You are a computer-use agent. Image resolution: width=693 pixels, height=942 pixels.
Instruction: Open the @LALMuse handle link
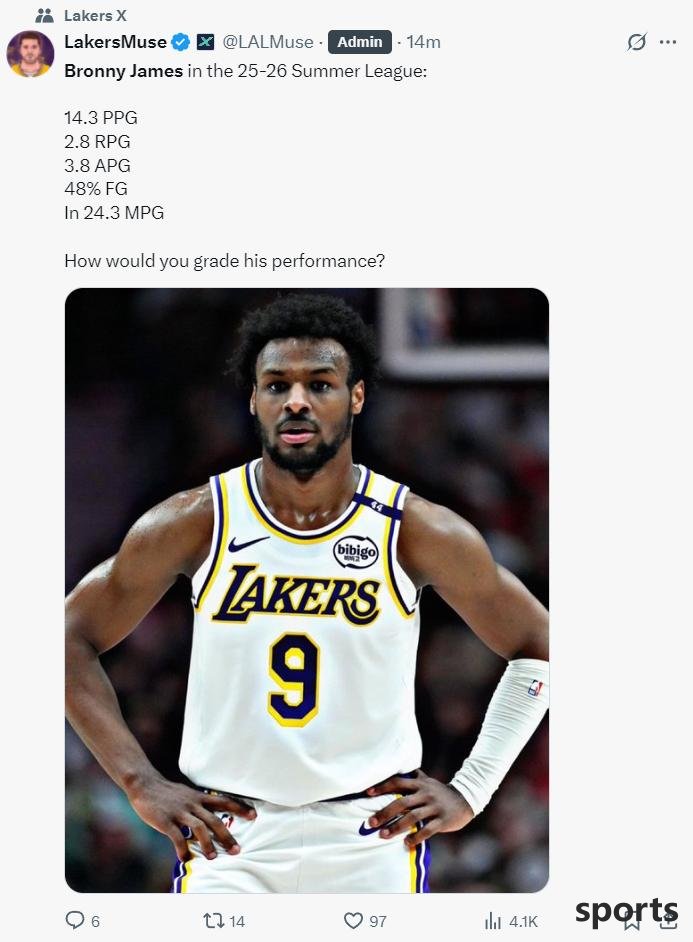[267, 42]
